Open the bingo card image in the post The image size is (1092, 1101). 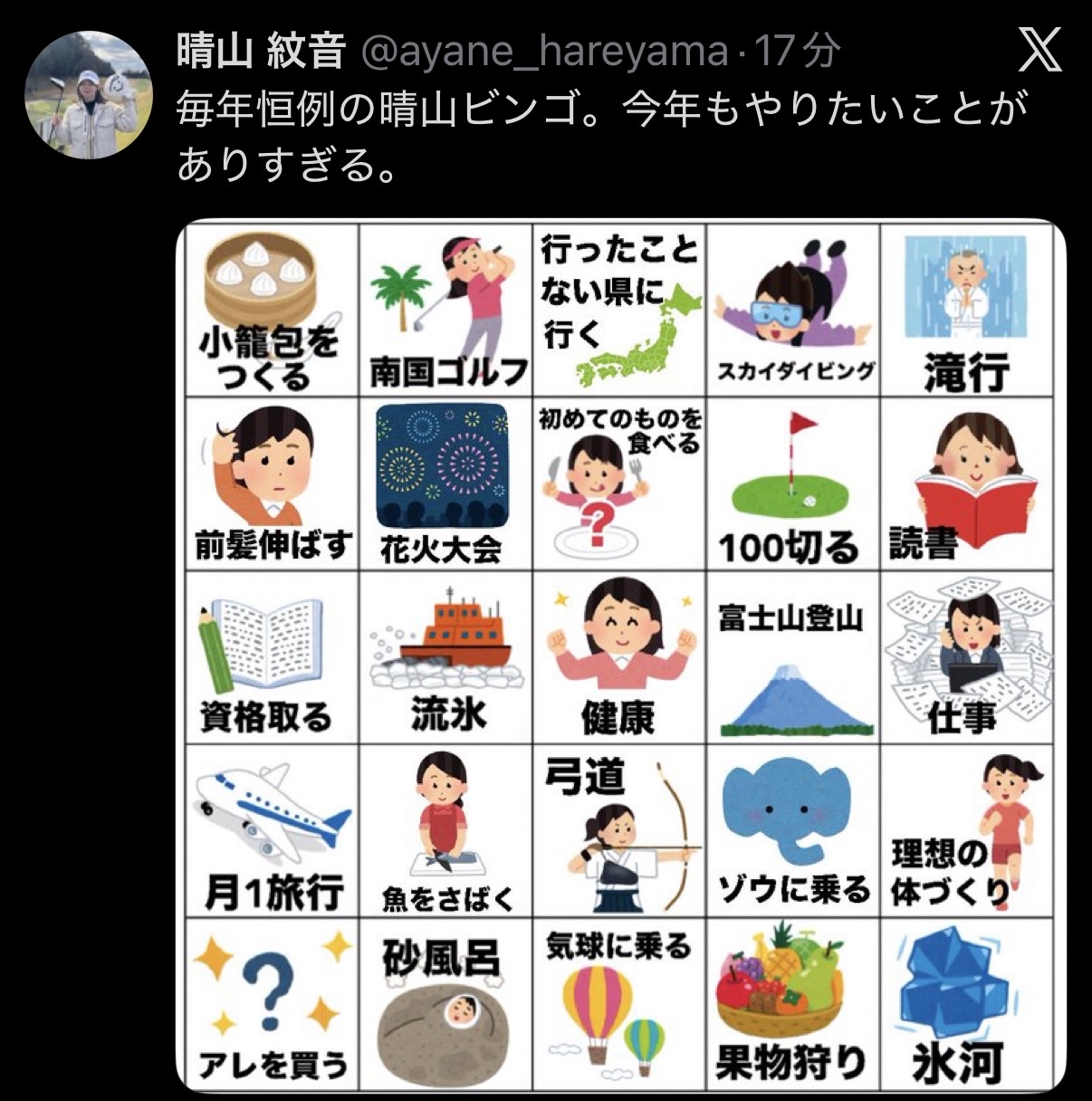pyautogui.click(x=619, y=656)
